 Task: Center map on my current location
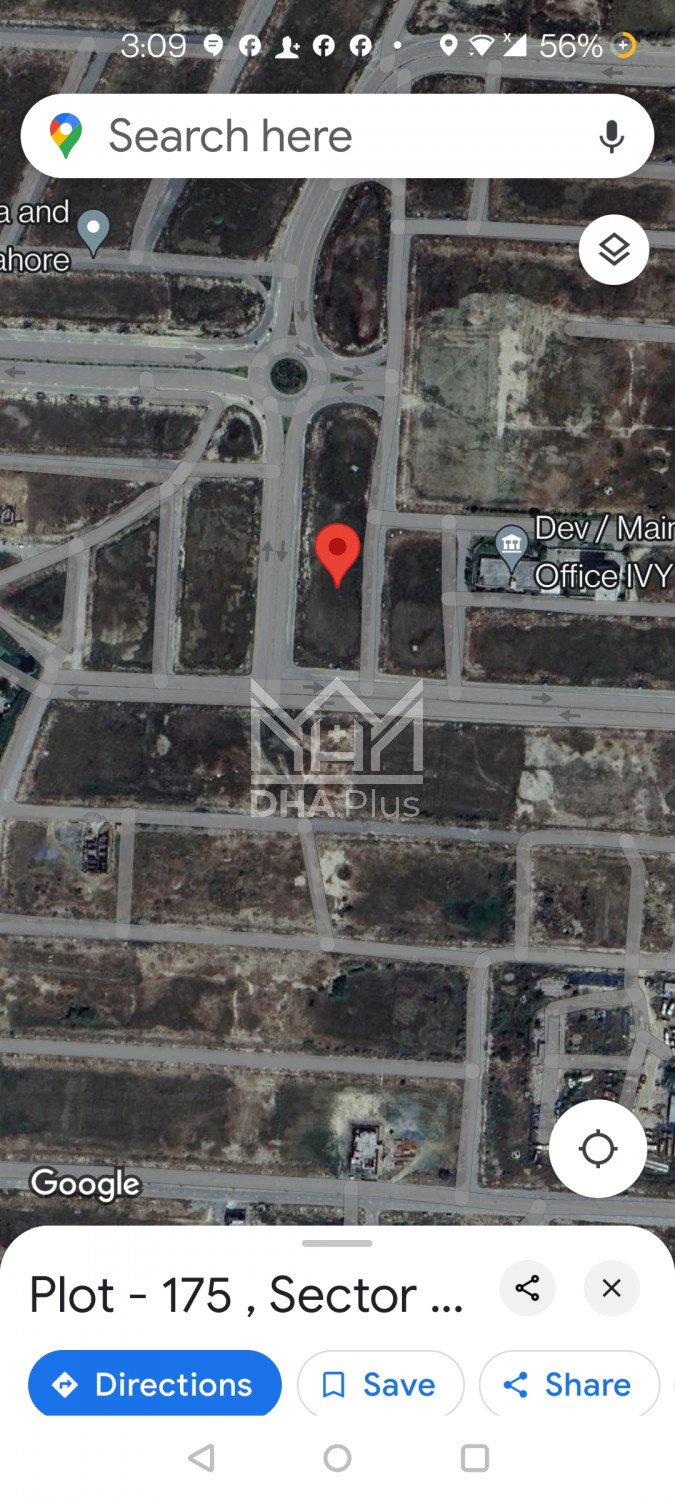pos(597,1148)
